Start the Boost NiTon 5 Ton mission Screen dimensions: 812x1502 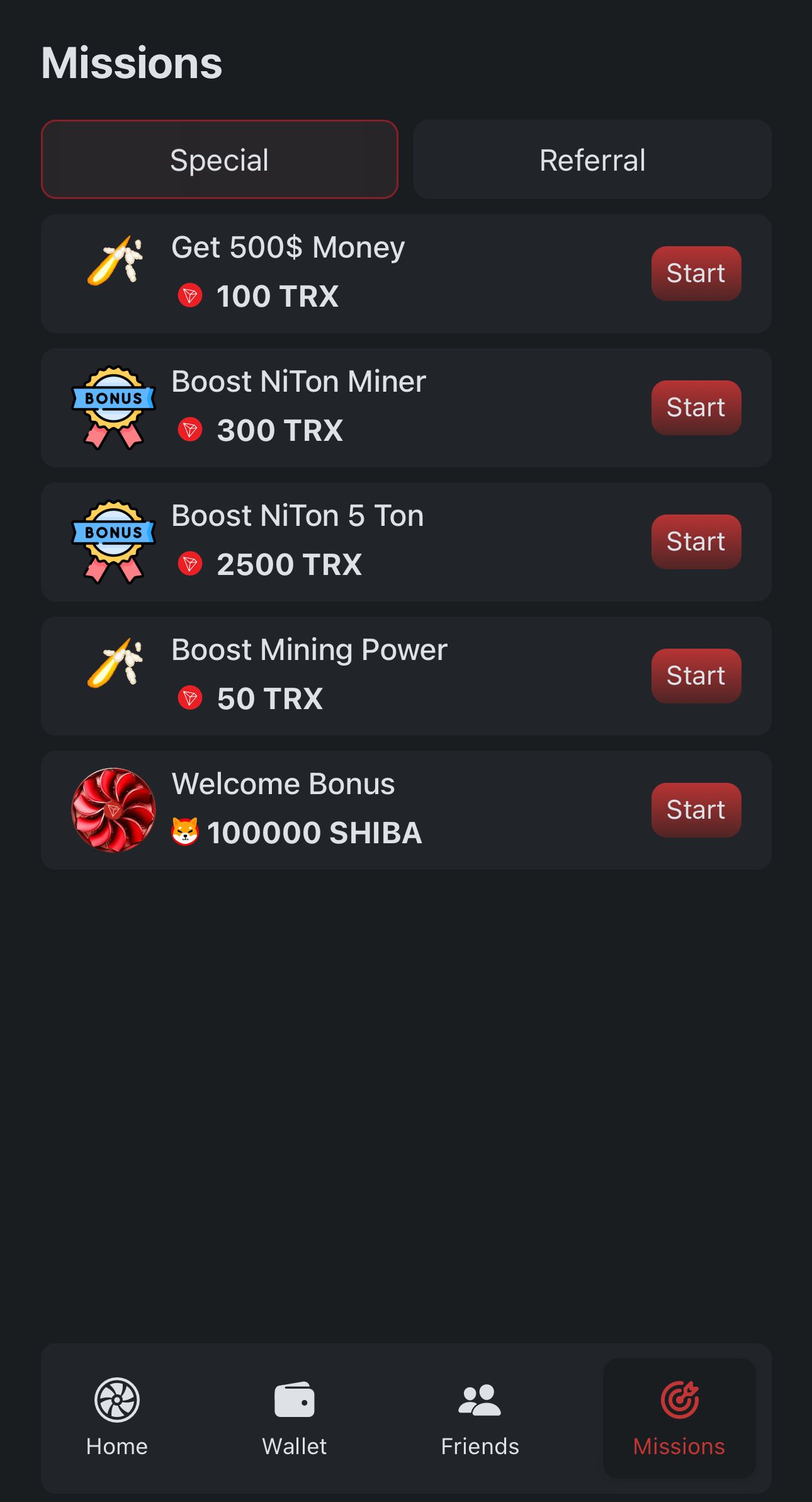[x=695, y=541]
